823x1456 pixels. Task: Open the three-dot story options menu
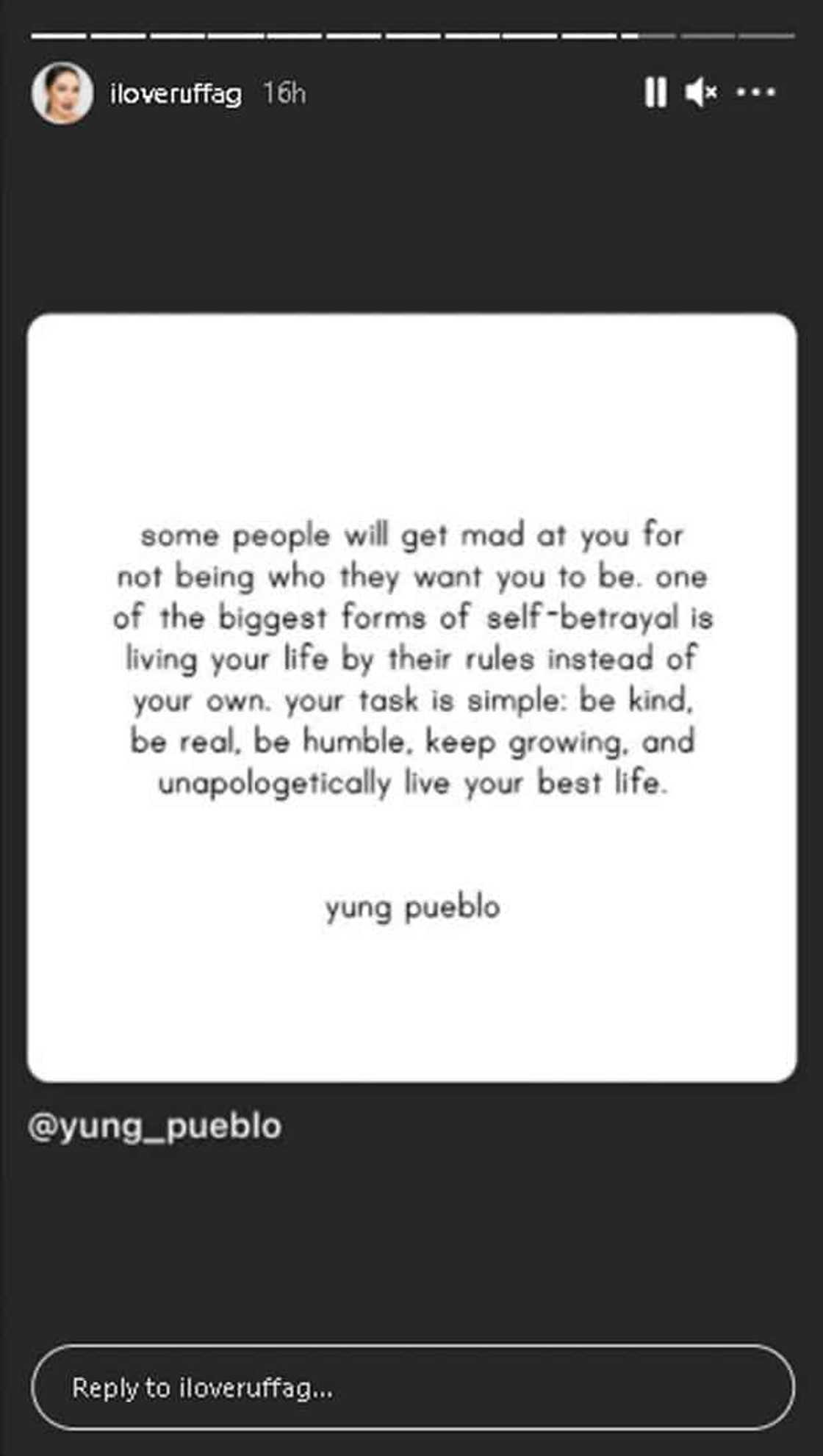pyautogui.click(x=755, y=93)
